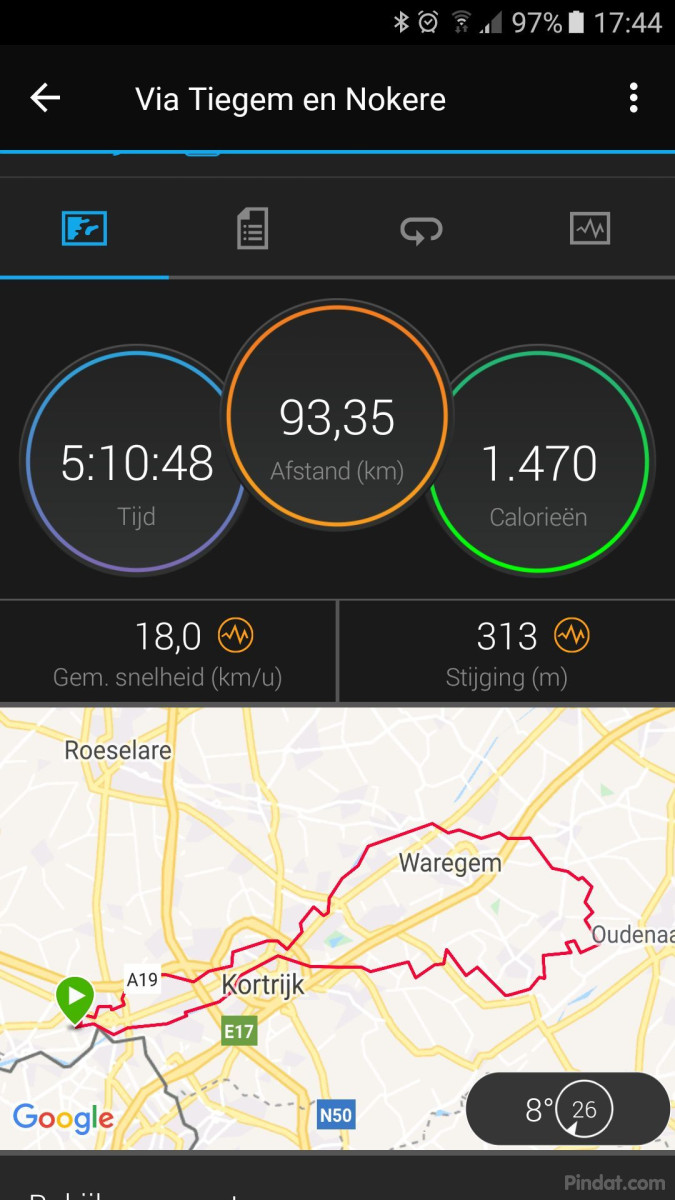Open the overflow menu
Screen dimensions: 675x1200
tap(633, 98)
